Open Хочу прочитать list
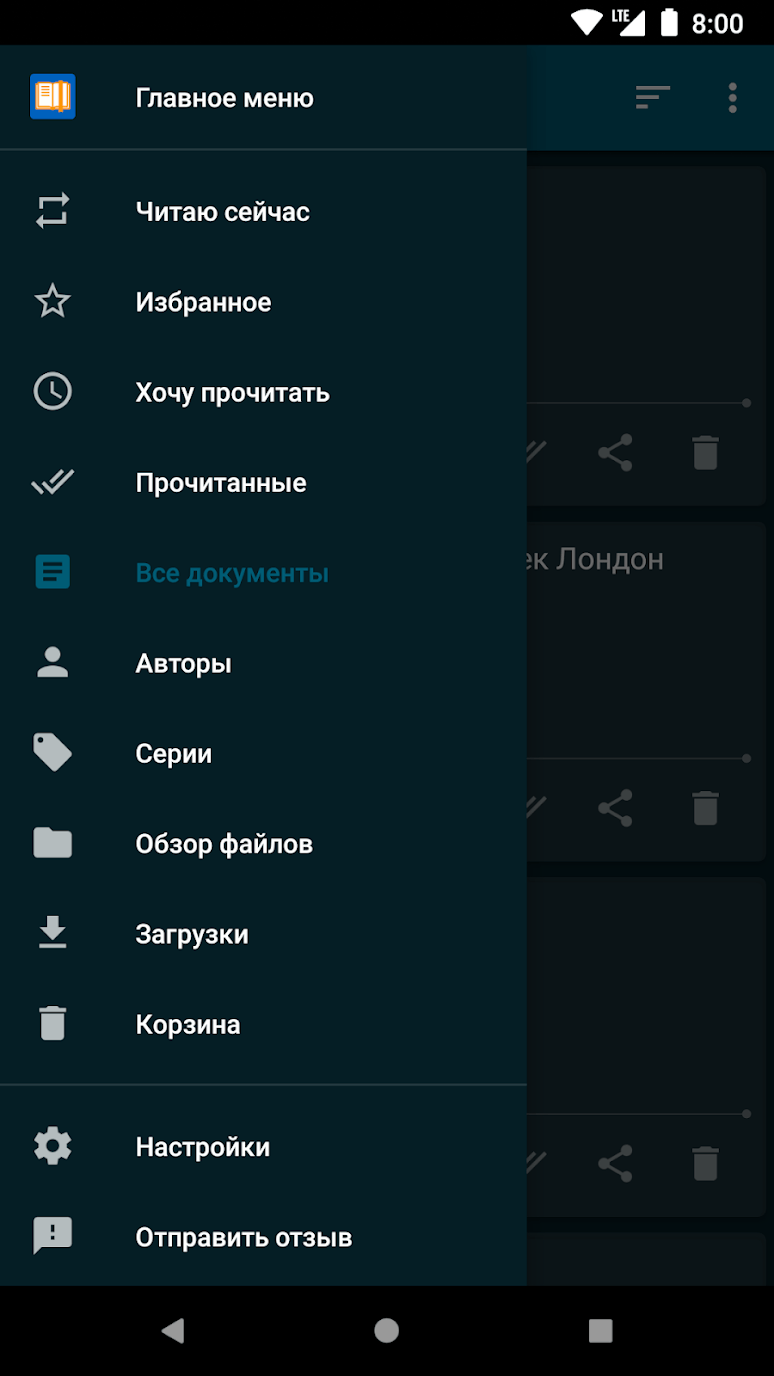The image size is (774, 1376). 232,393
